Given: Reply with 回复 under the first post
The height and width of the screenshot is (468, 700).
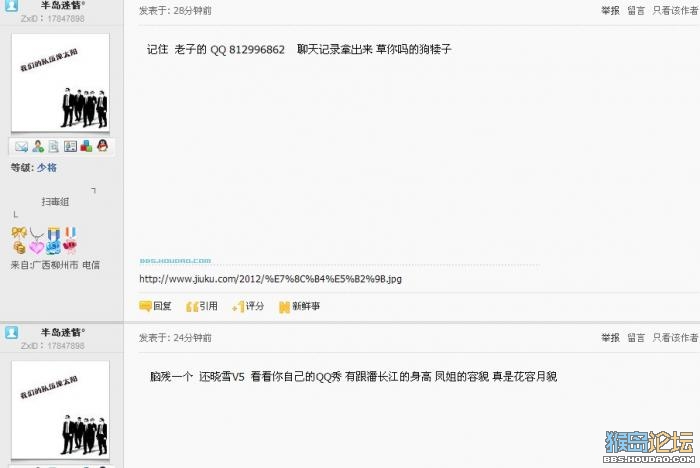Looking at the screenshot, I should coord(155,307).
